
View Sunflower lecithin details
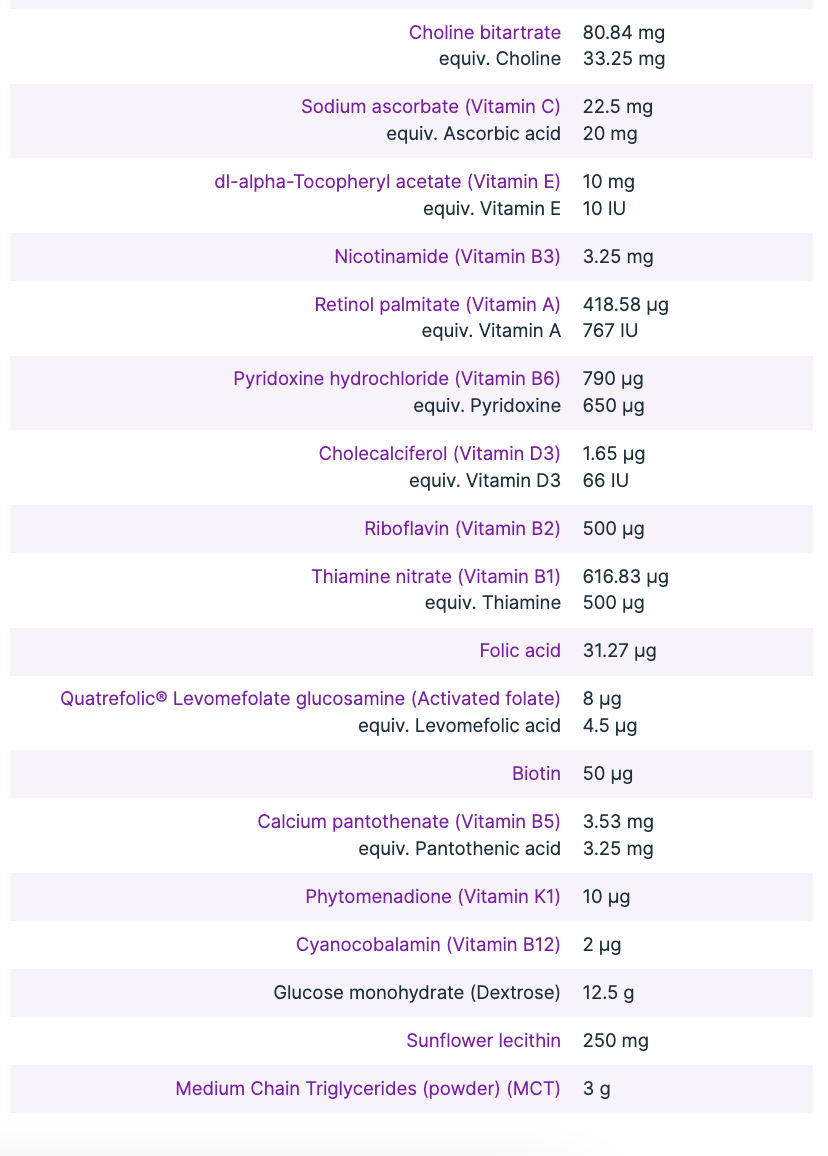483,1041
